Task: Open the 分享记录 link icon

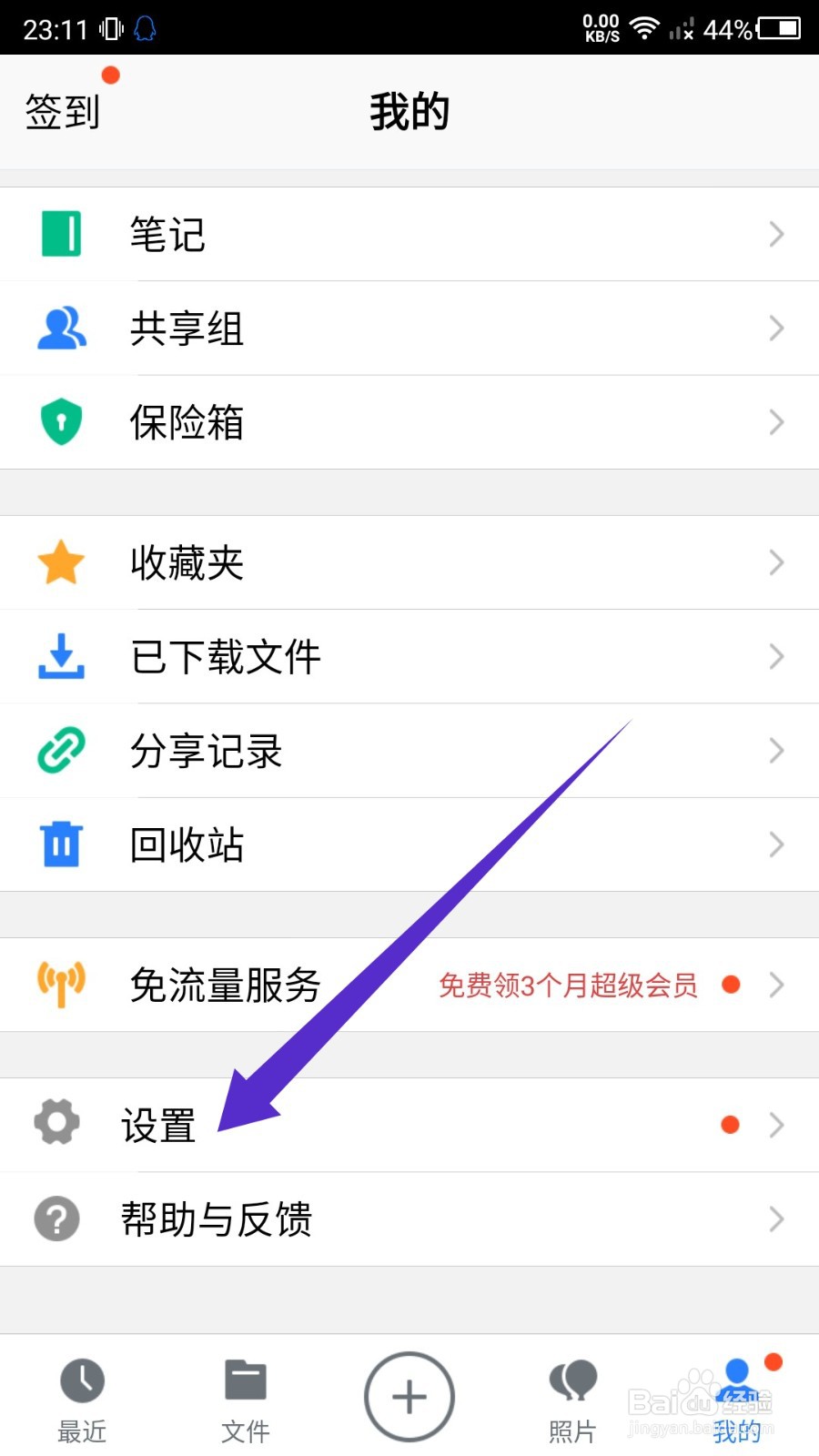Action: [x=60, y=750]
